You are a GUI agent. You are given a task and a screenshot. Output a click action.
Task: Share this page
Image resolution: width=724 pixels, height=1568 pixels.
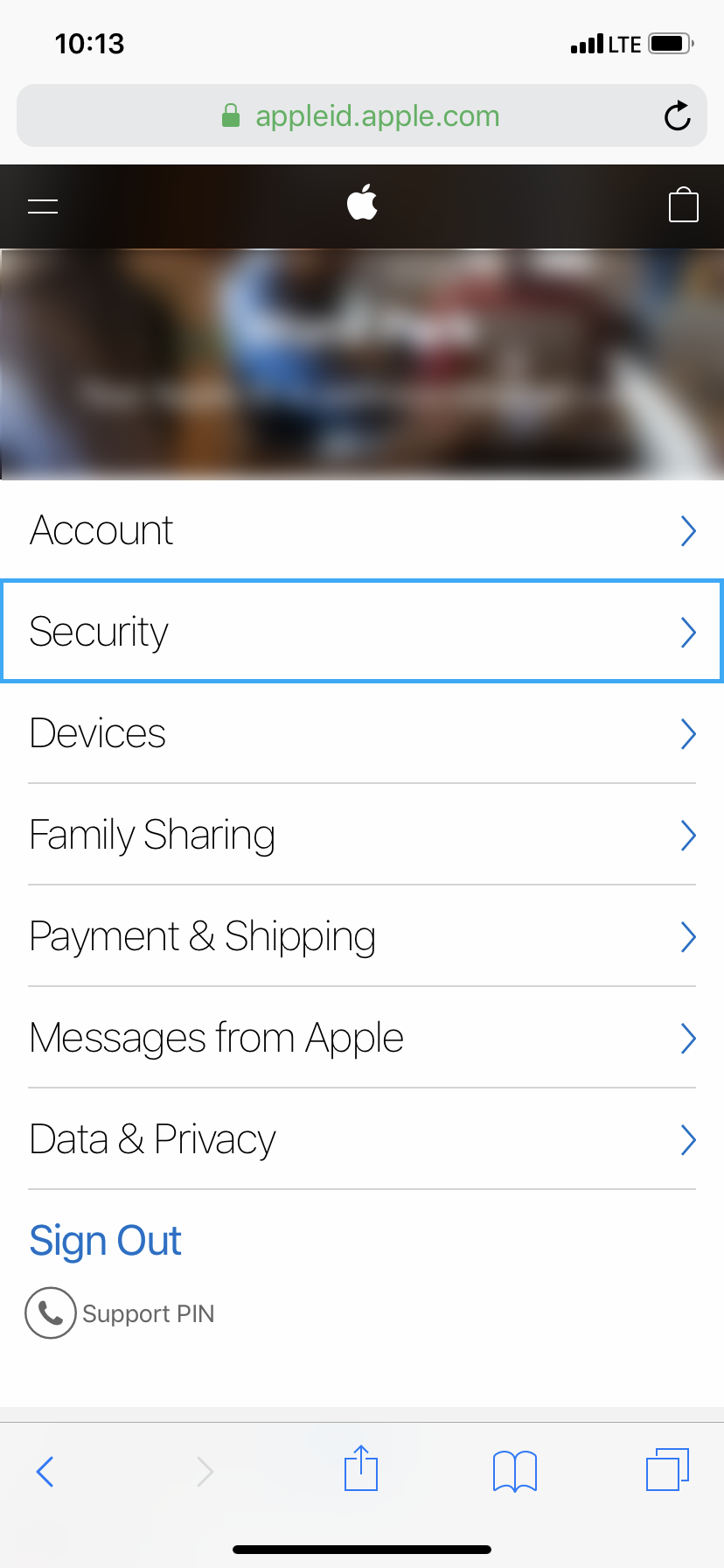pyautogui.click(x=361, y=1469)
